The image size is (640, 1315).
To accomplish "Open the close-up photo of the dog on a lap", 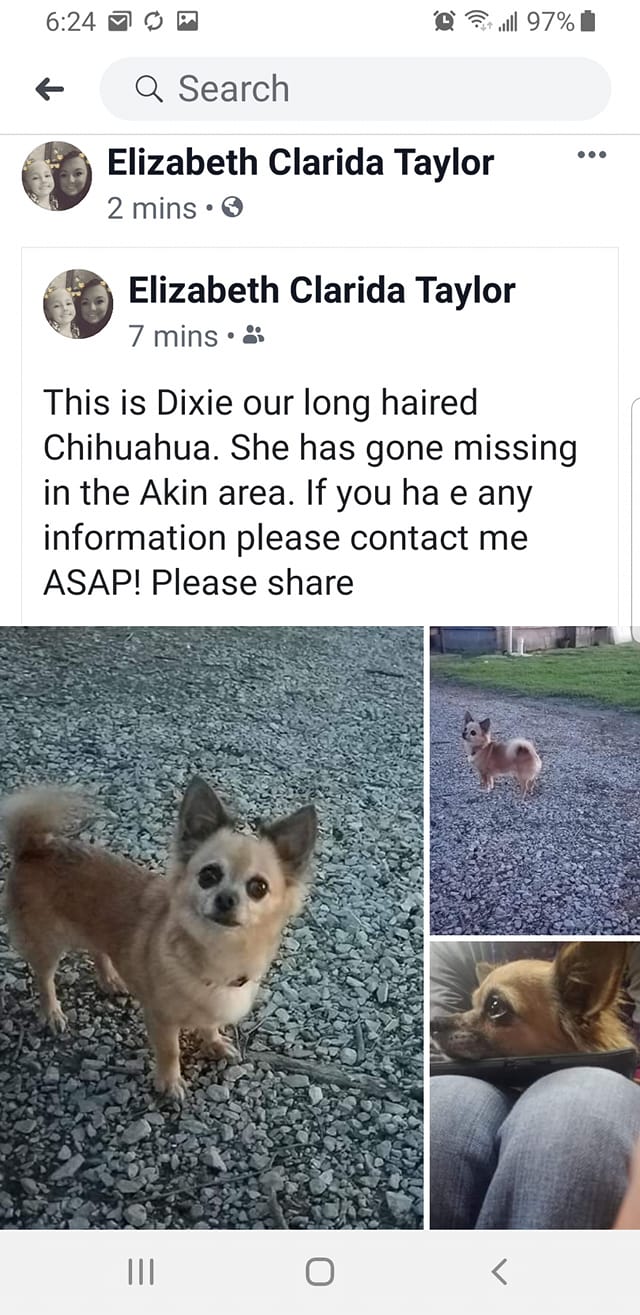I will pos(535,1085).
